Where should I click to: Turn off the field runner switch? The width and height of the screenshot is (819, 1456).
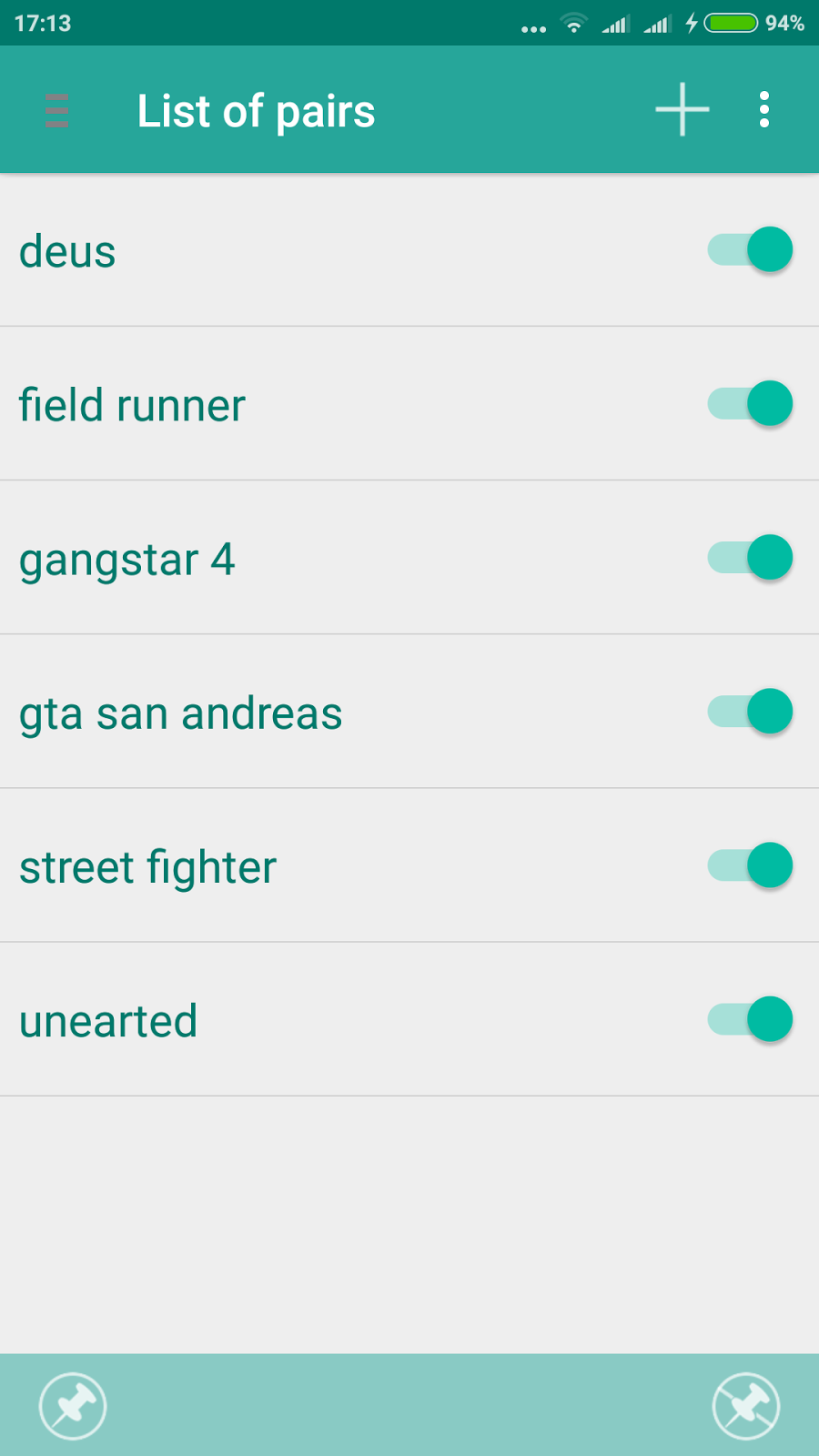[x=748, y=403]
